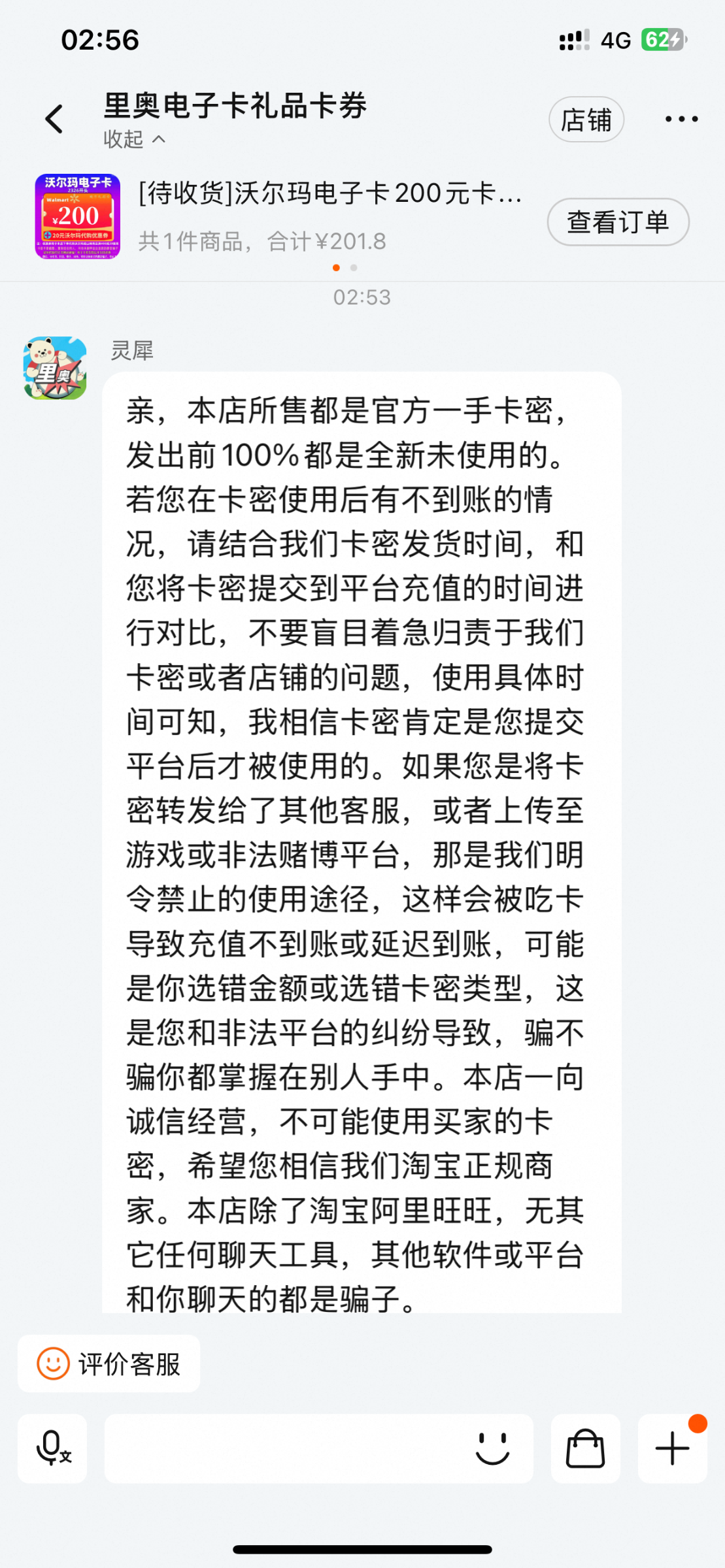Switch to voice input microphone
Screen dimensions: 725x1568
[52, 1448]
